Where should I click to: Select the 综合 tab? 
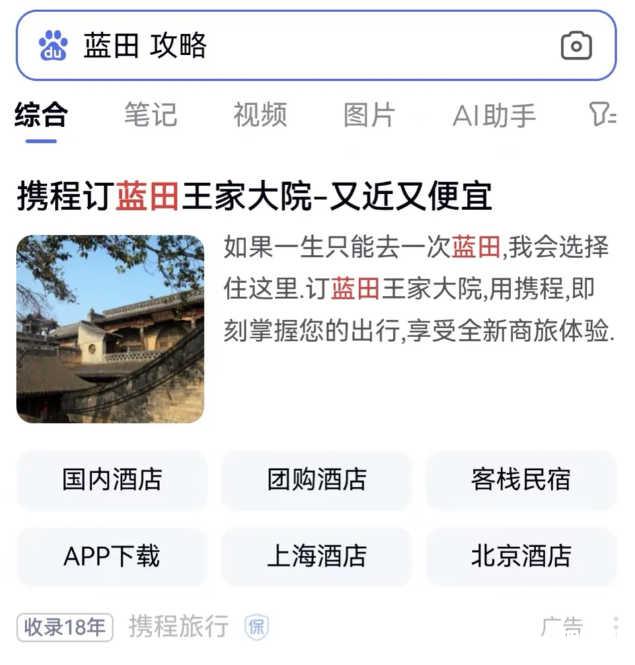point(41,115)
